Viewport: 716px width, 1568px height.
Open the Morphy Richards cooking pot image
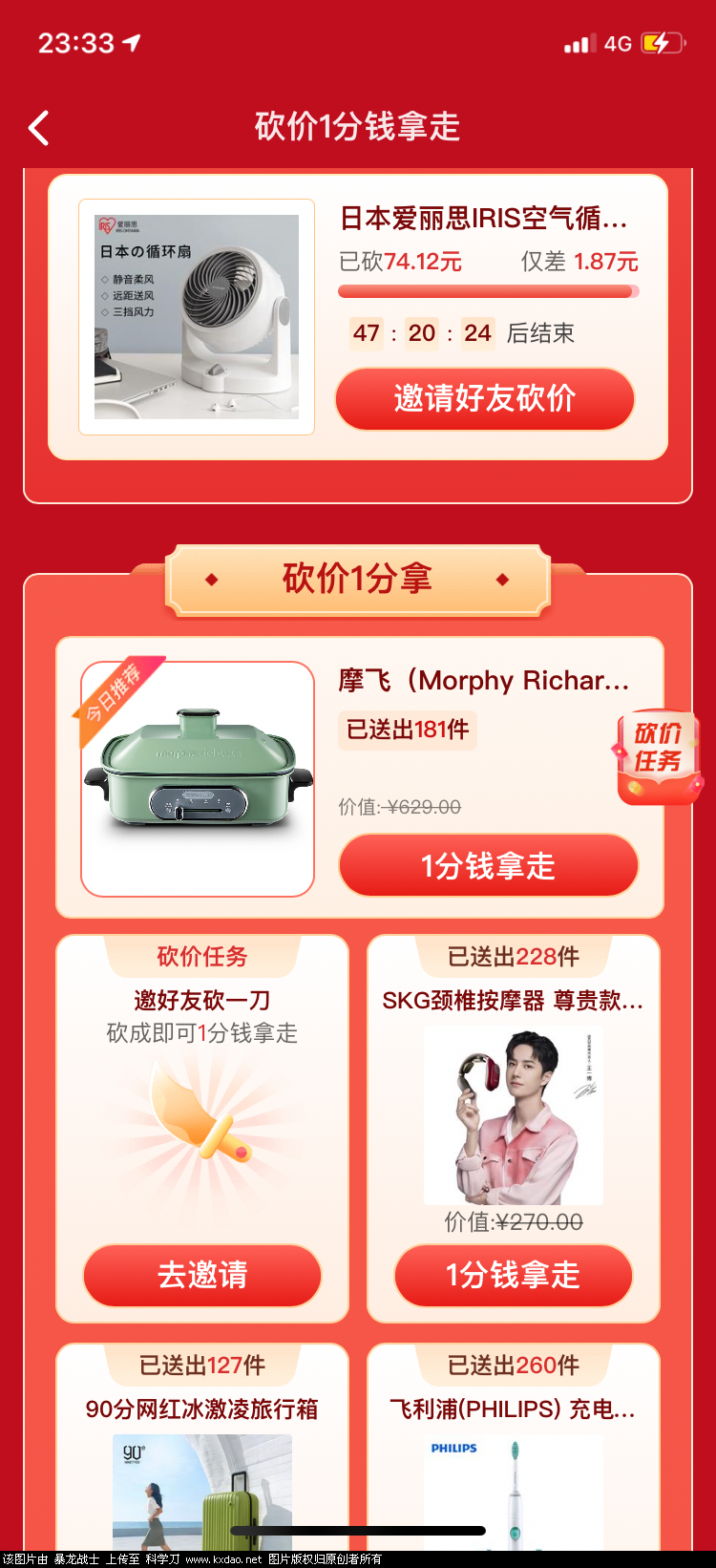(x=198, y=778)
